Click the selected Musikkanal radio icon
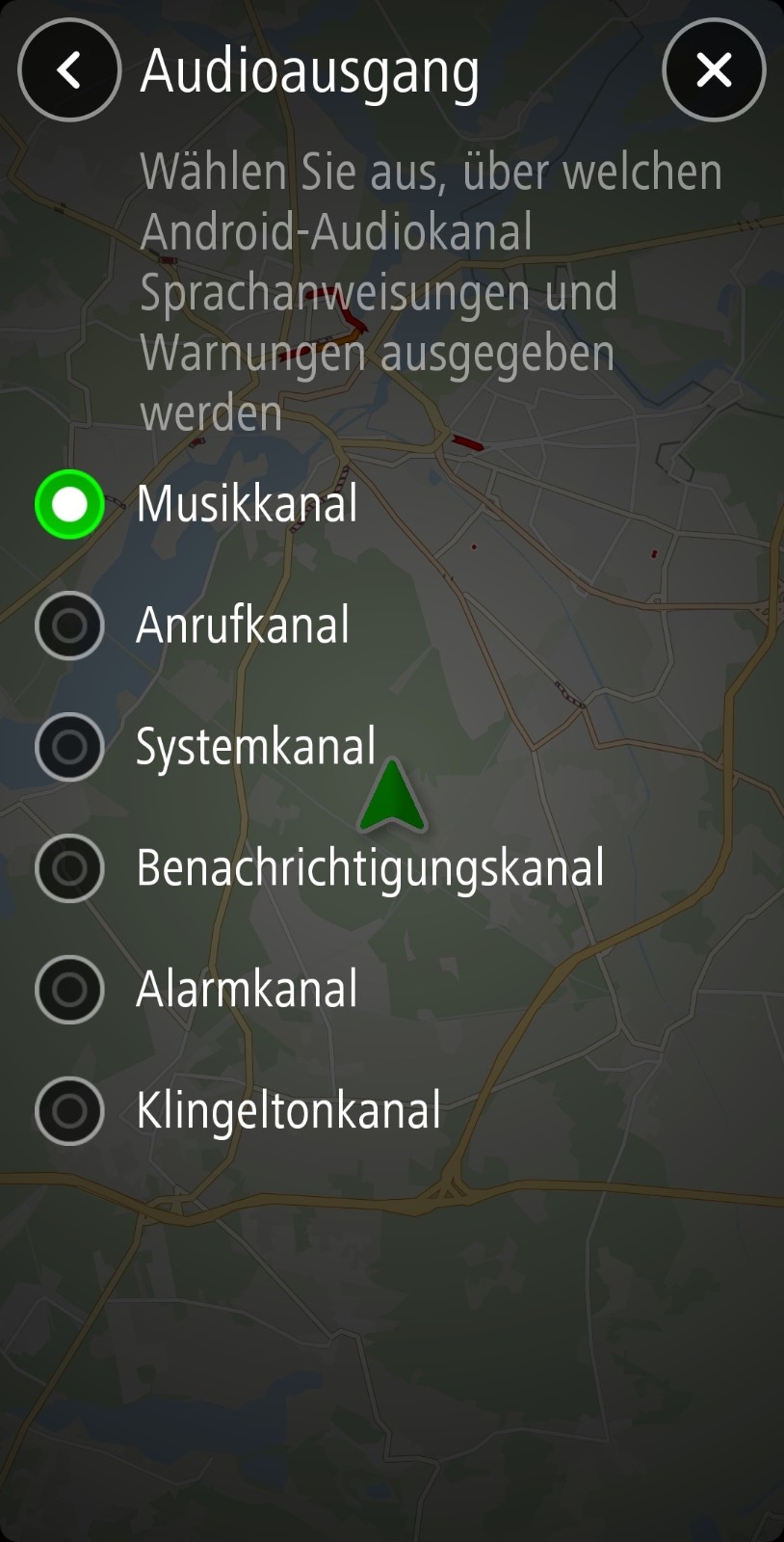Image resolution: width=784 pixels, height=1542 pixels. tap(68, 503)
